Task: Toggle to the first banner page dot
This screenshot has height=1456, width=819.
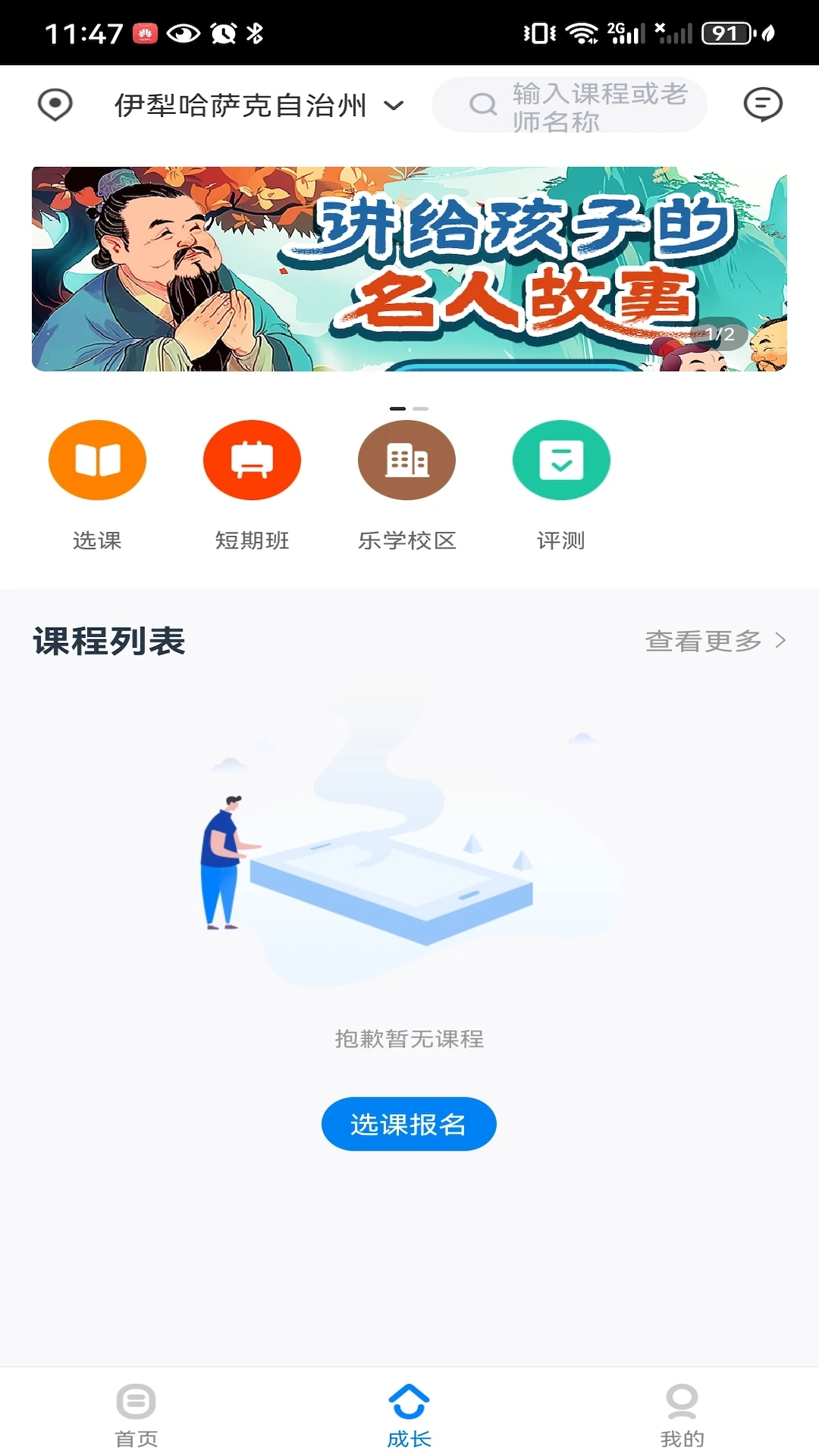Action: point(398,407)
